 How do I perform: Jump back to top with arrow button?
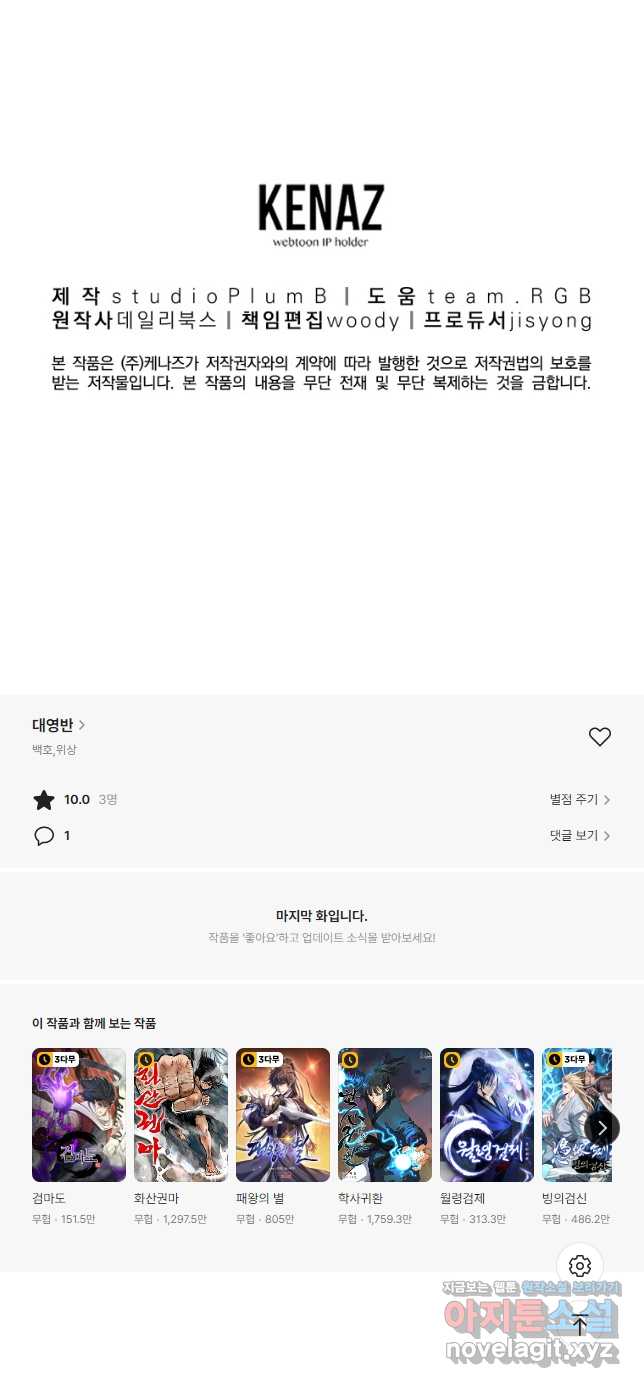[580, 1325]
